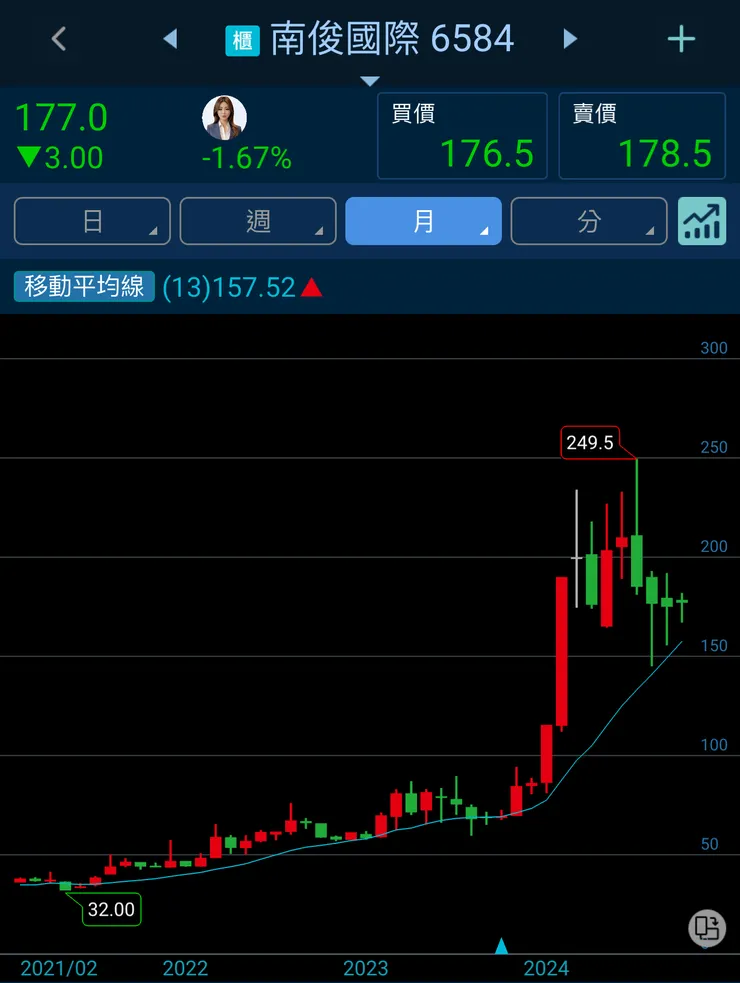The image size is (740, 983).
Task: Switch to the 分 minute chart
Action: [x=588, y=221]
